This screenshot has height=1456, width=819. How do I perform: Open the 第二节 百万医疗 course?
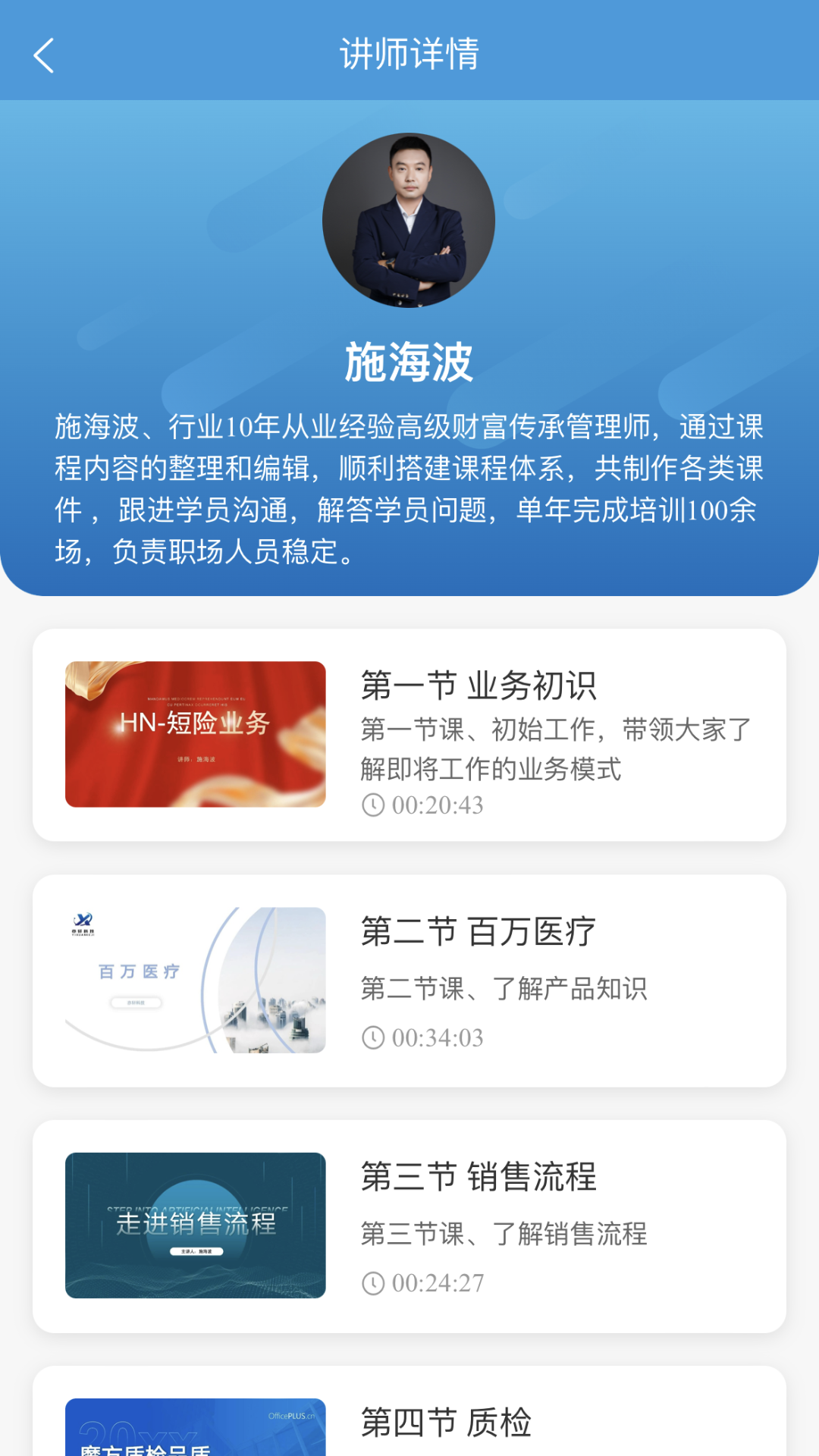(x=409, y=980)
